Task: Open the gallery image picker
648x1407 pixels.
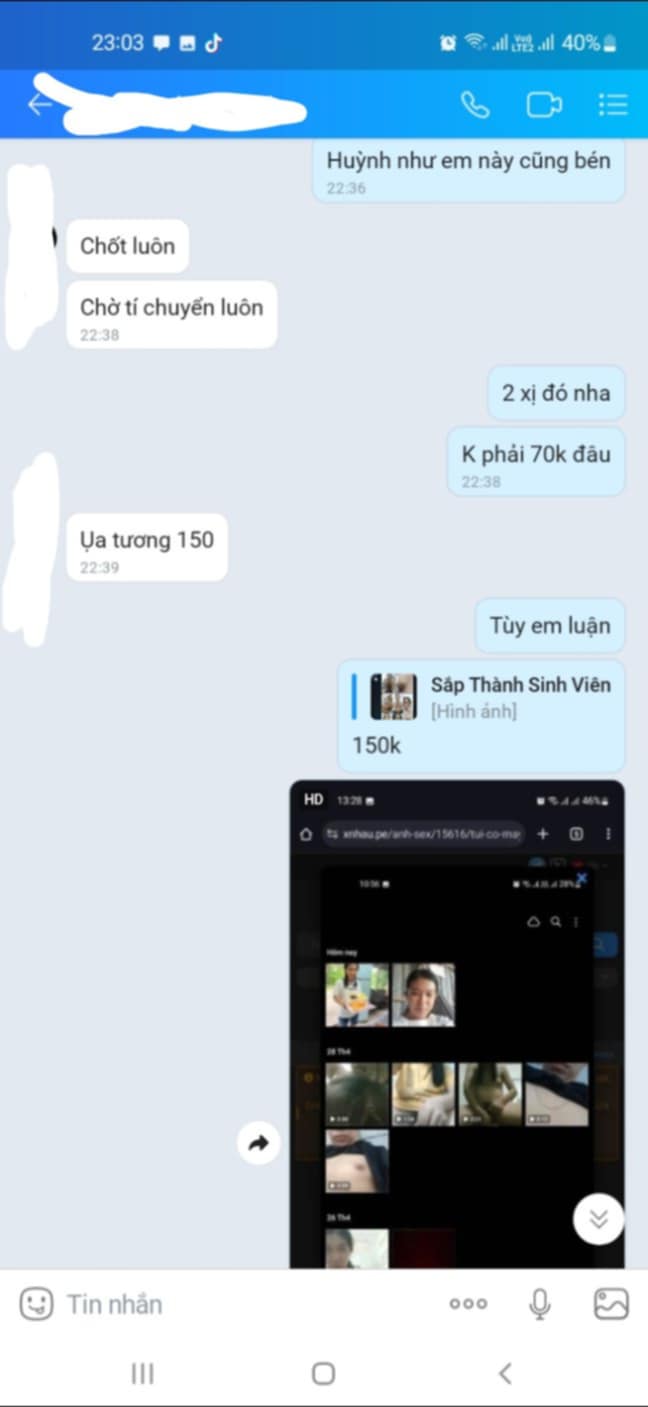Action: pos(611,1304)
